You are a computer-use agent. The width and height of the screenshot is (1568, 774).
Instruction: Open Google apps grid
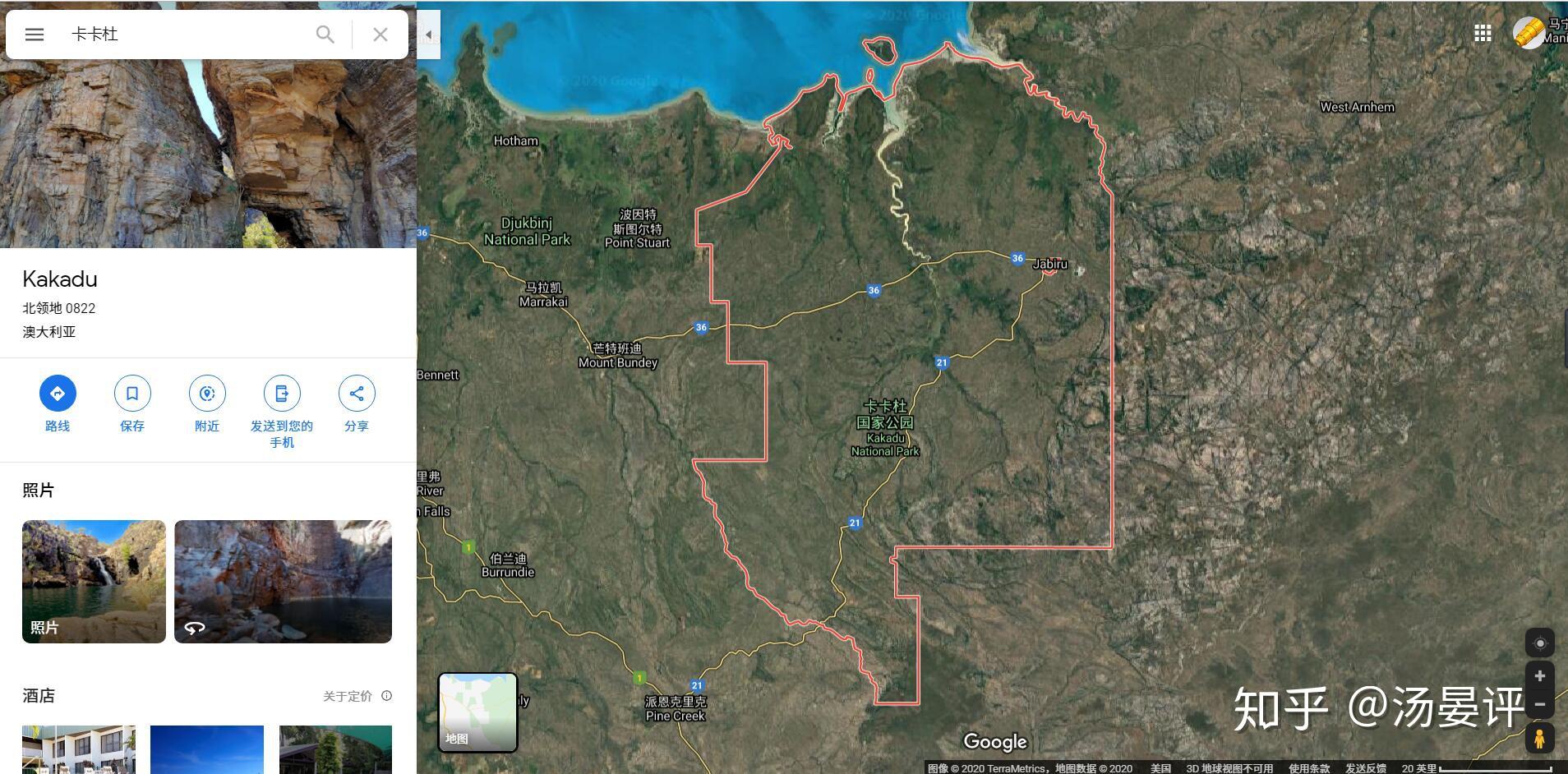pos(1483,33)
